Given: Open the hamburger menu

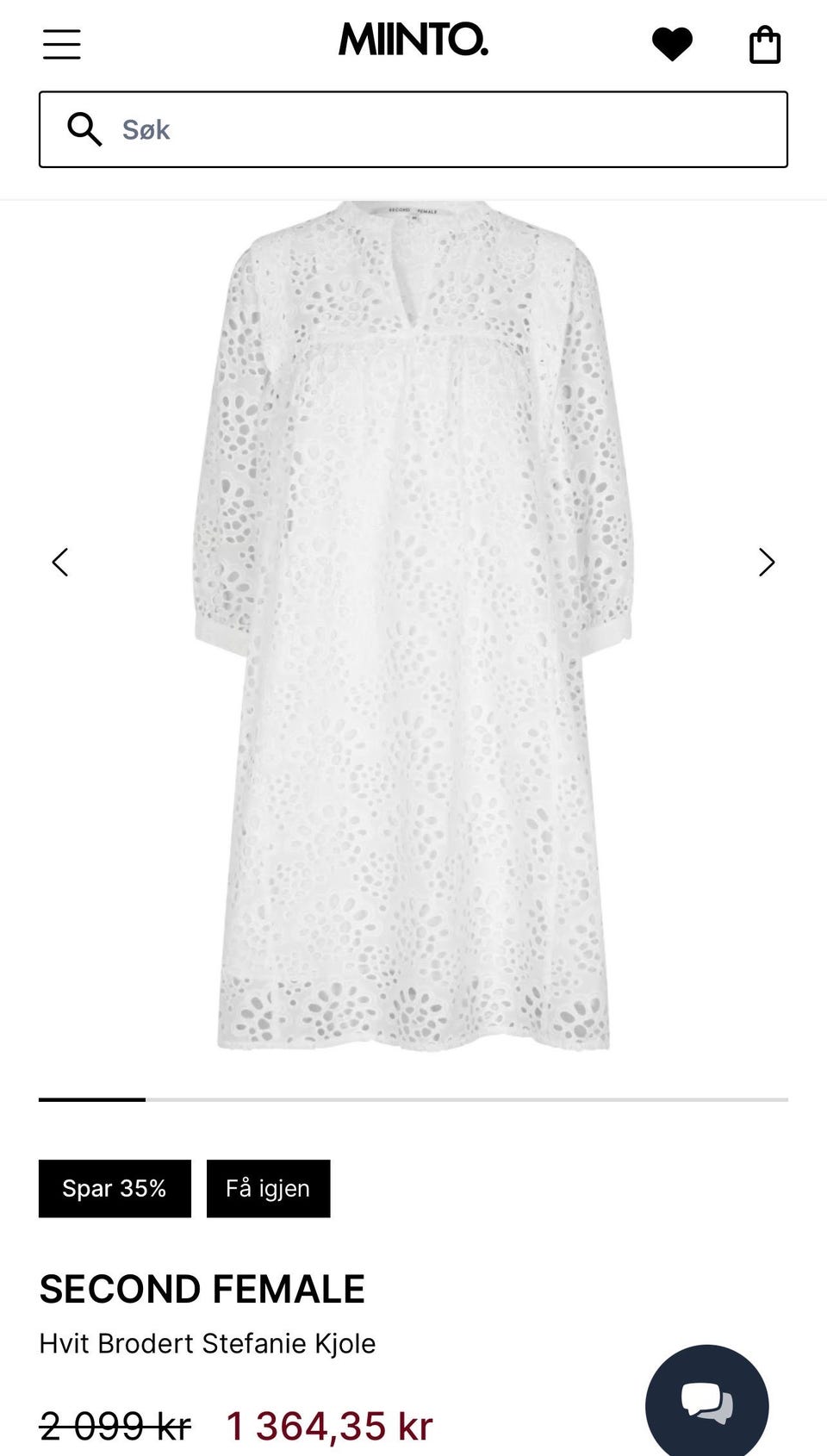Looking at the screenshot, I should (x=62, y=44).
